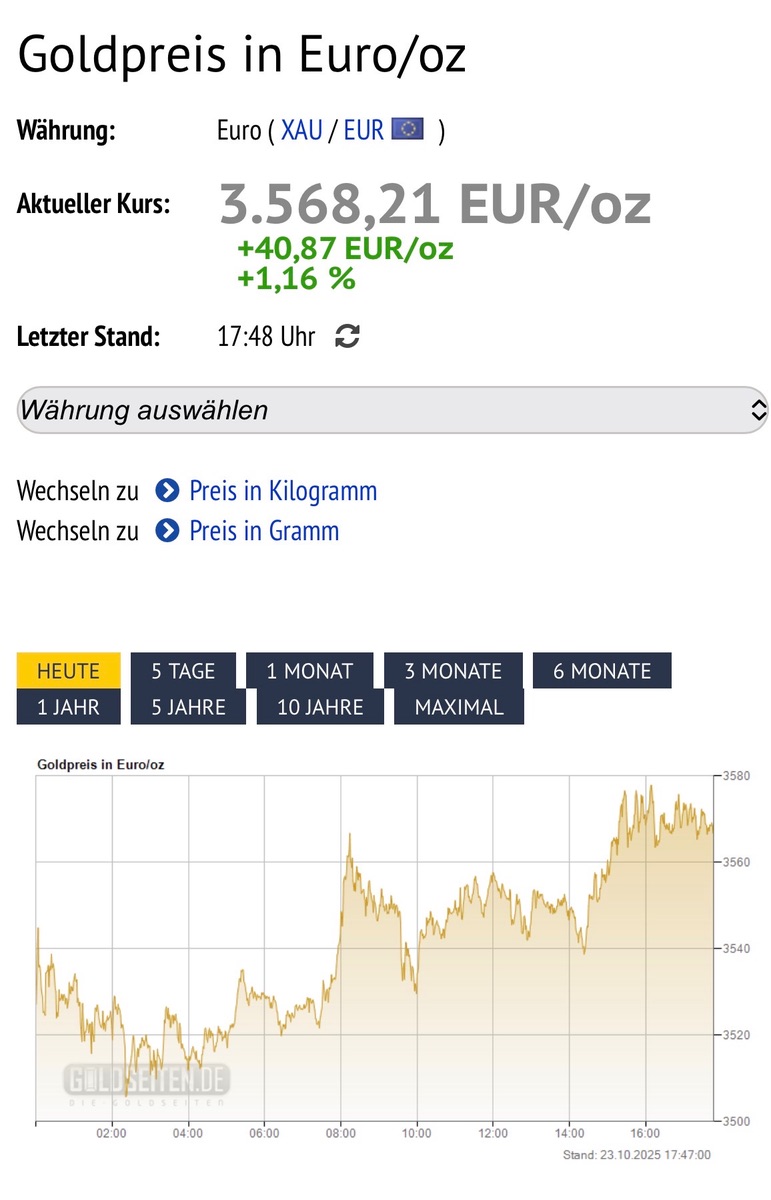This screenshot has height=1200, width=771.
Task: Expand the Währung auswählen dropdown
Action: [x=392, y=410]
